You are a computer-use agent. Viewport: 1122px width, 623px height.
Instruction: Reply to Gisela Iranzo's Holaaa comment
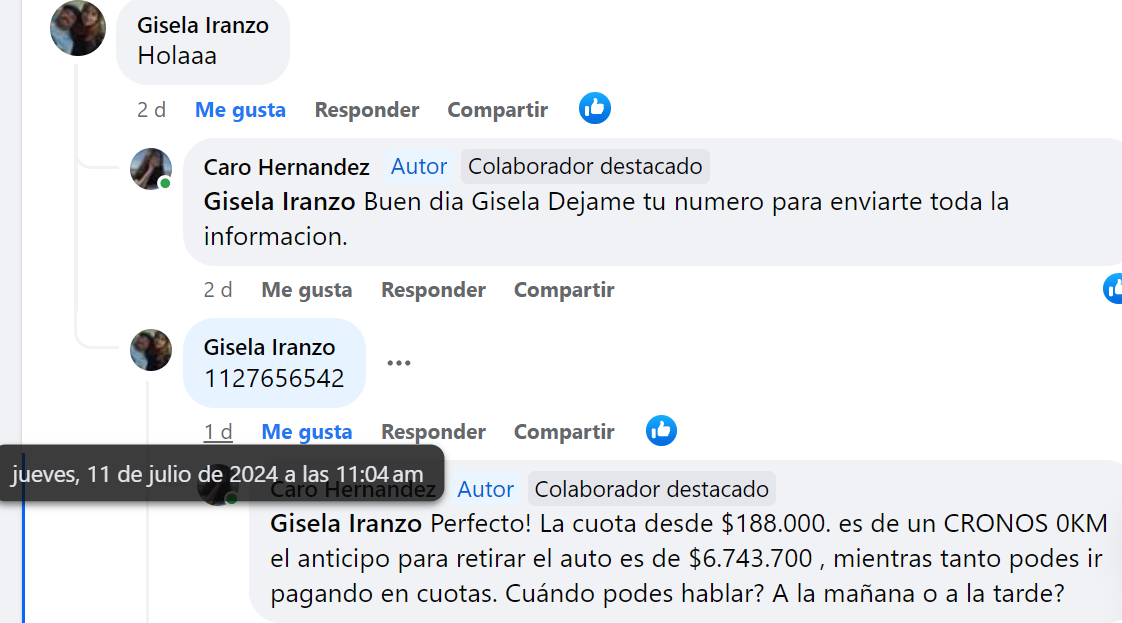[x=366, y=110]
